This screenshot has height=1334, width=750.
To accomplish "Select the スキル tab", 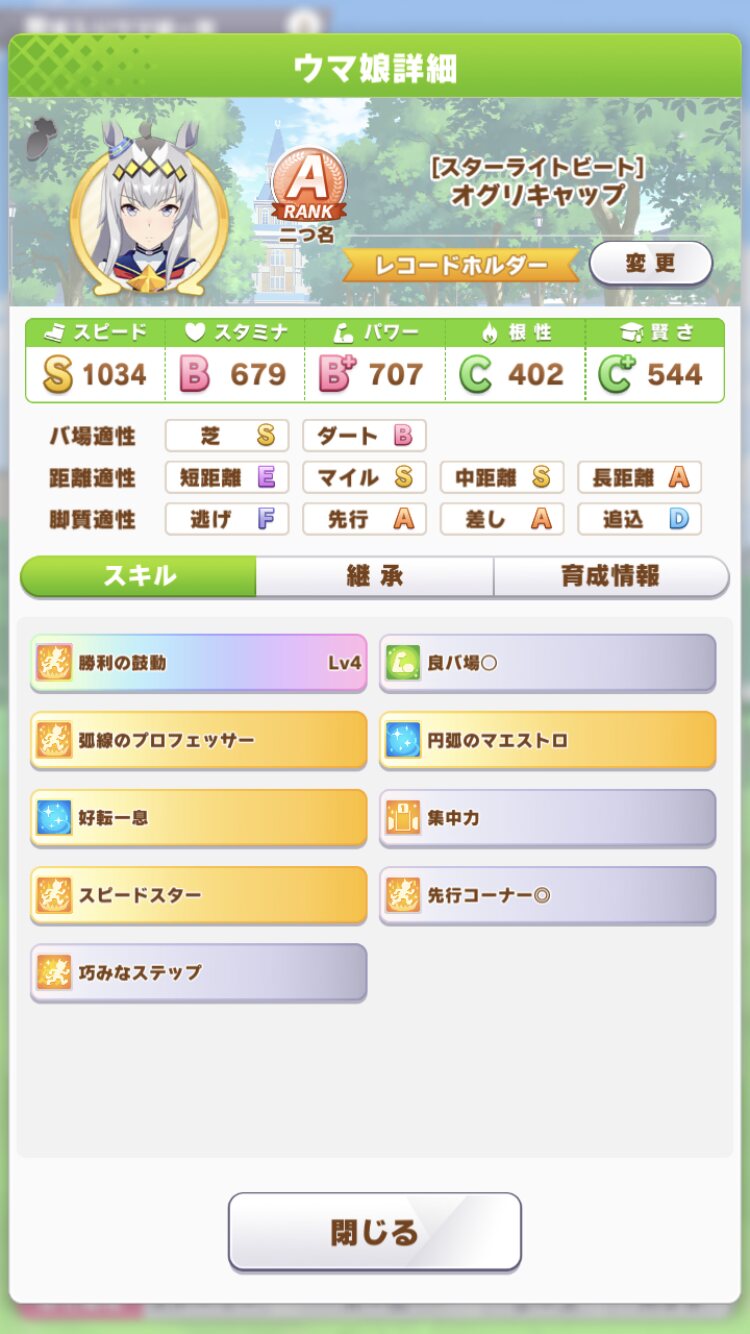I will tap(139, 576).
